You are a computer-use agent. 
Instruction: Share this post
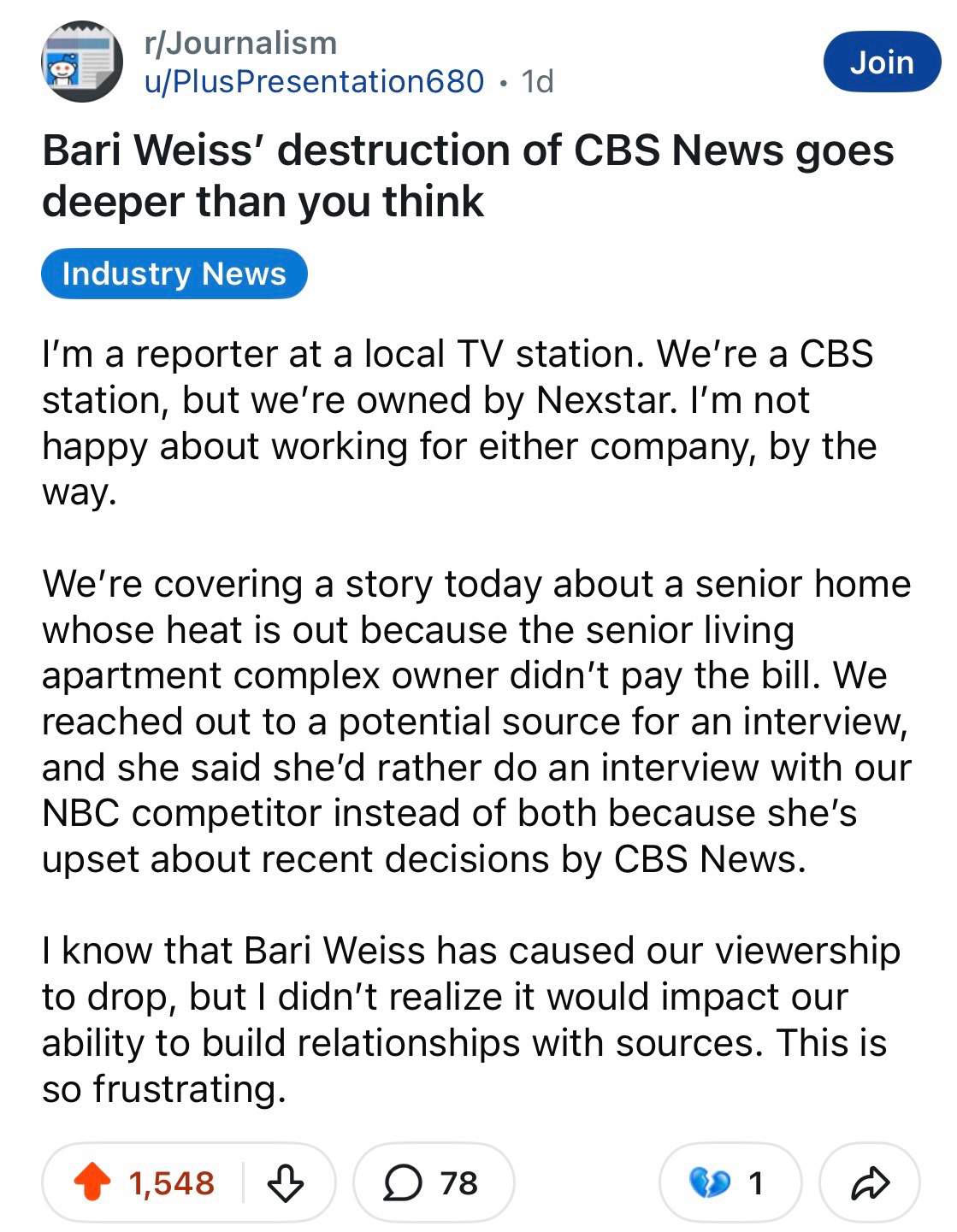click(x=870, y=1183)
